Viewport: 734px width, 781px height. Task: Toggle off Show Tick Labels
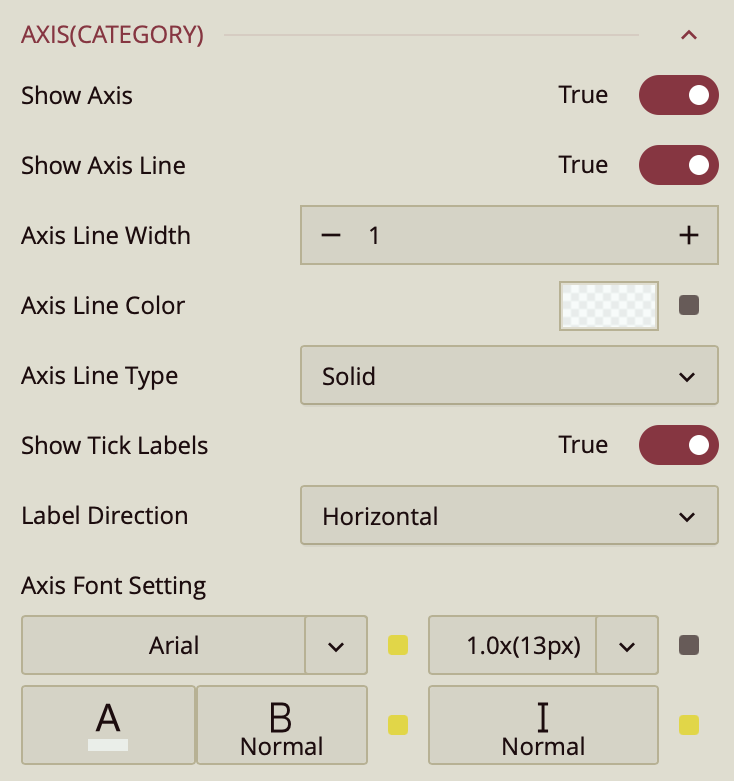[x=678, y=445]
